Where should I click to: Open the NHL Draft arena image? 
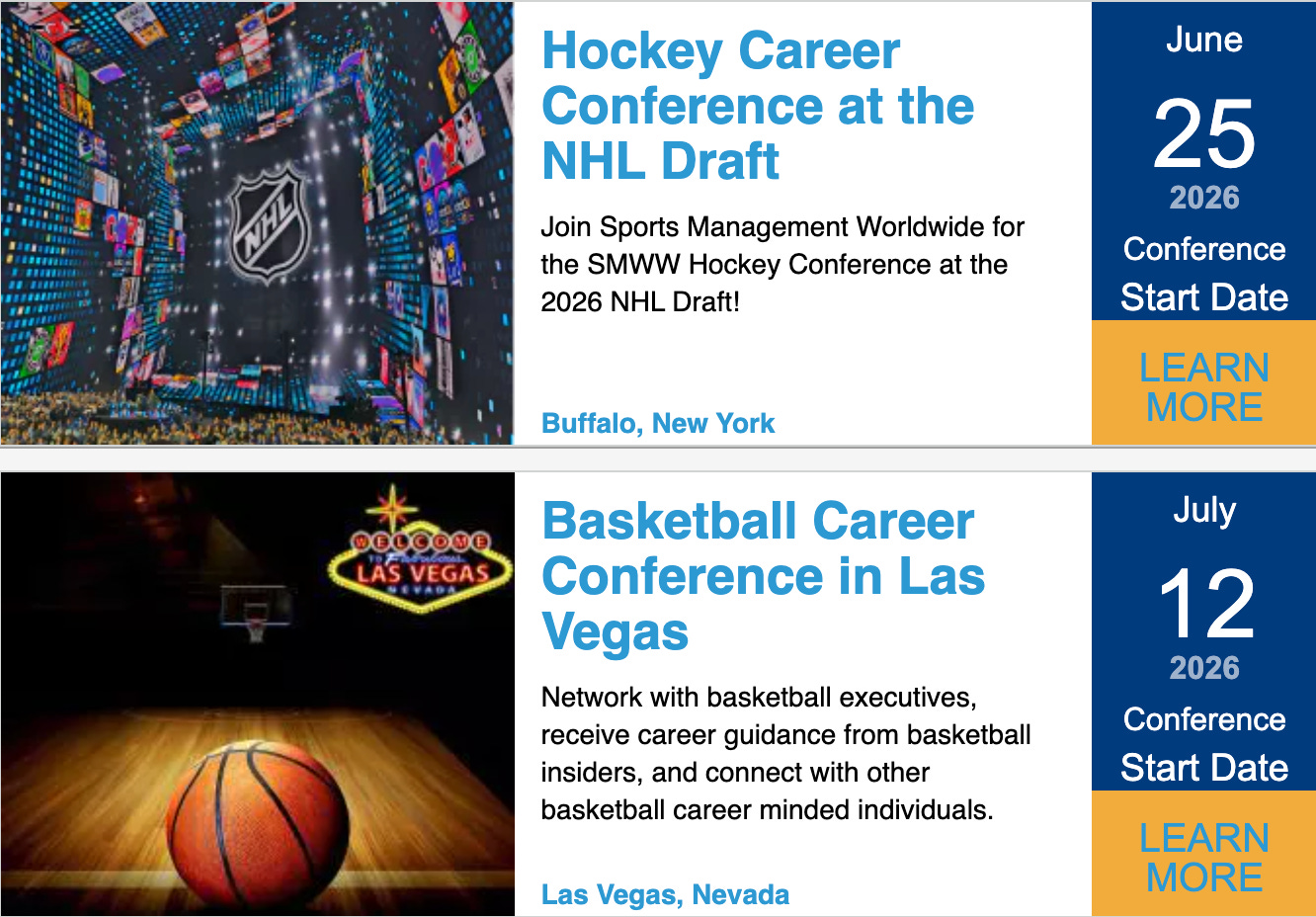pos(257,222)
